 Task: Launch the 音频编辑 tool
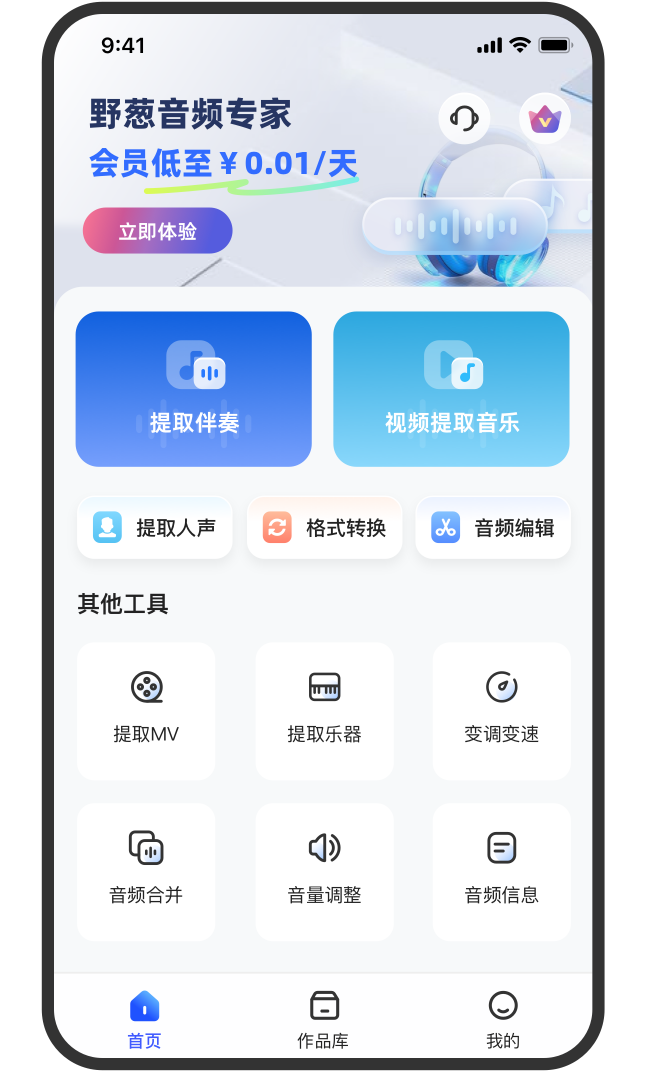click(x=494, y=528)
